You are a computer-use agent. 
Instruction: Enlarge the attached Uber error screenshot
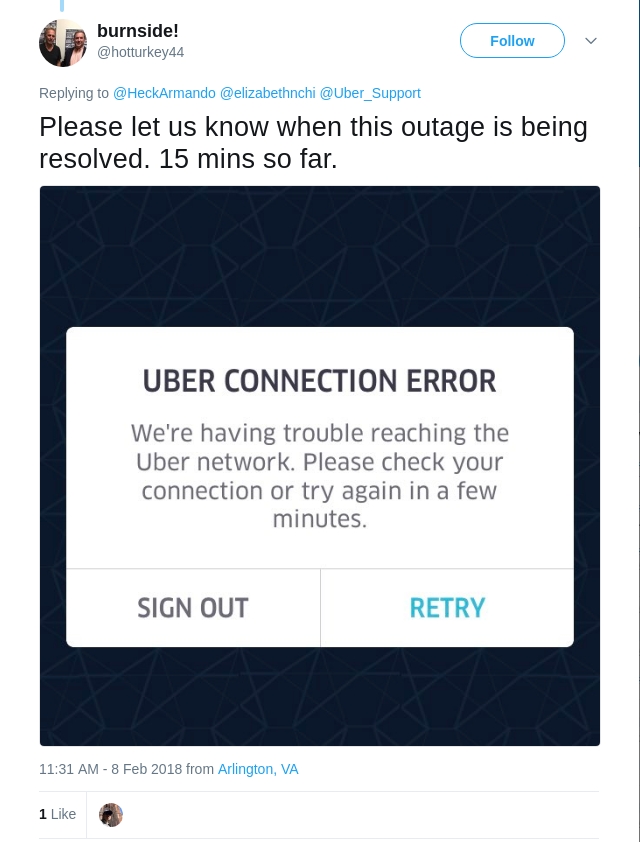[x=320, y=465]
